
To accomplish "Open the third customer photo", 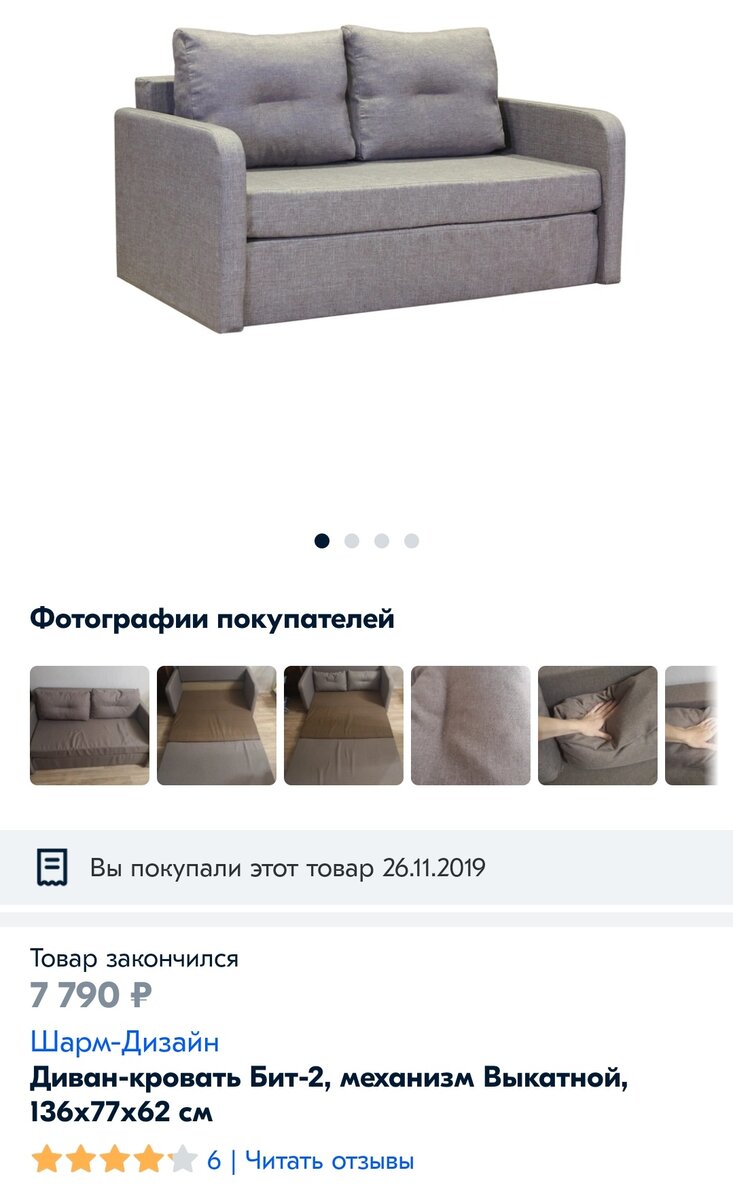I will pos(343,725).
